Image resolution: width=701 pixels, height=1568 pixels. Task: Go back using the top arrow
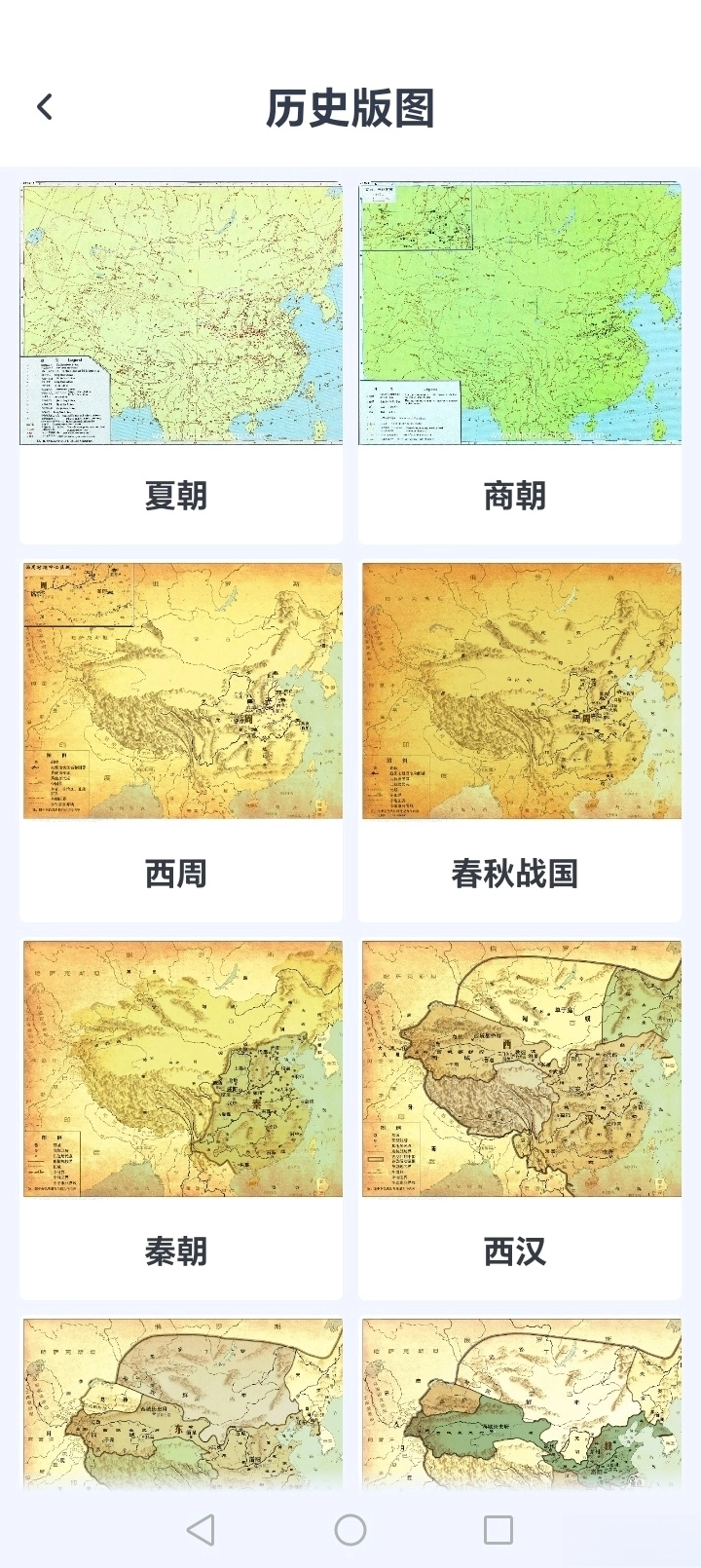pyautogui.click(x=45, y=107)
